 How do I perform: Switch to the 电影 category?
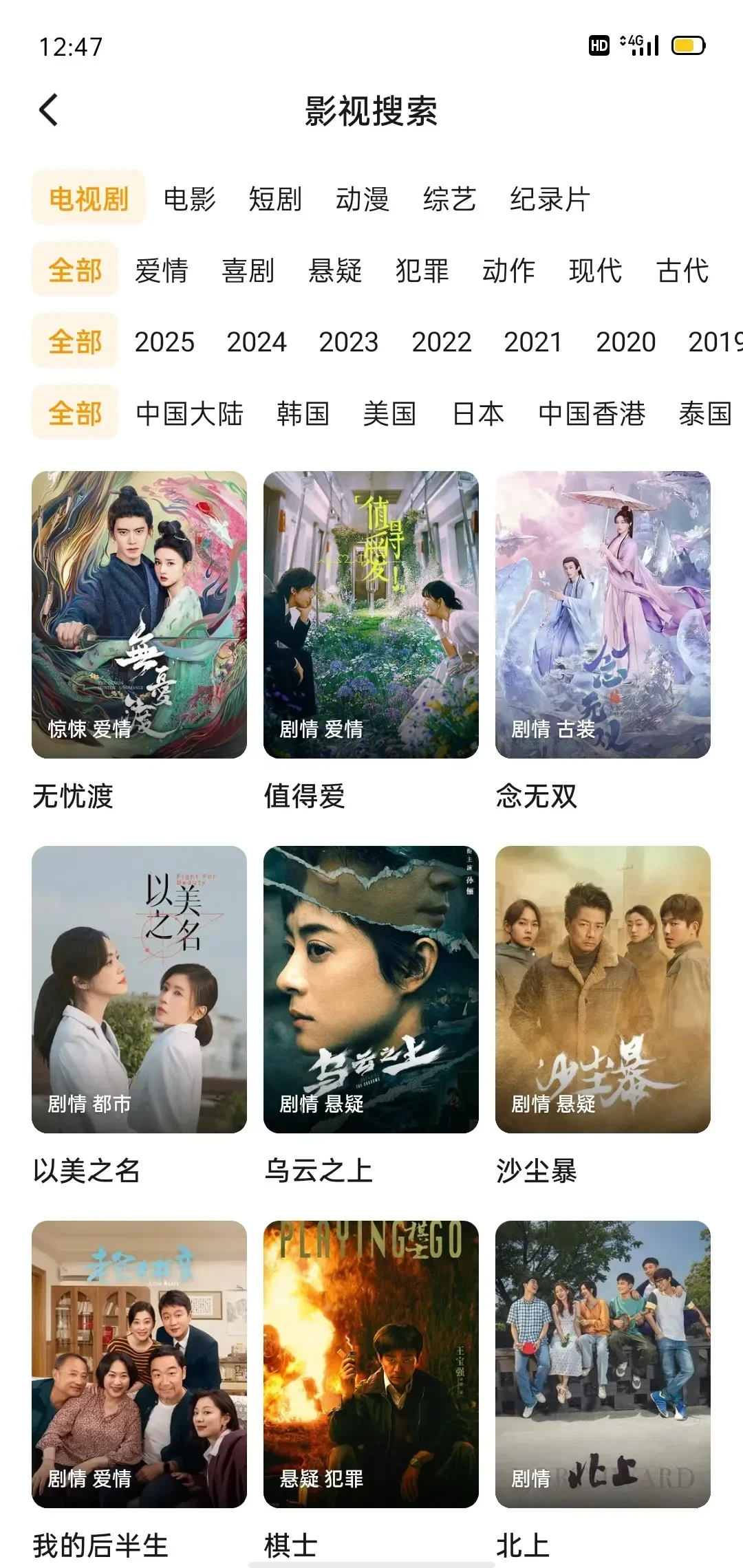pos(189,199)
